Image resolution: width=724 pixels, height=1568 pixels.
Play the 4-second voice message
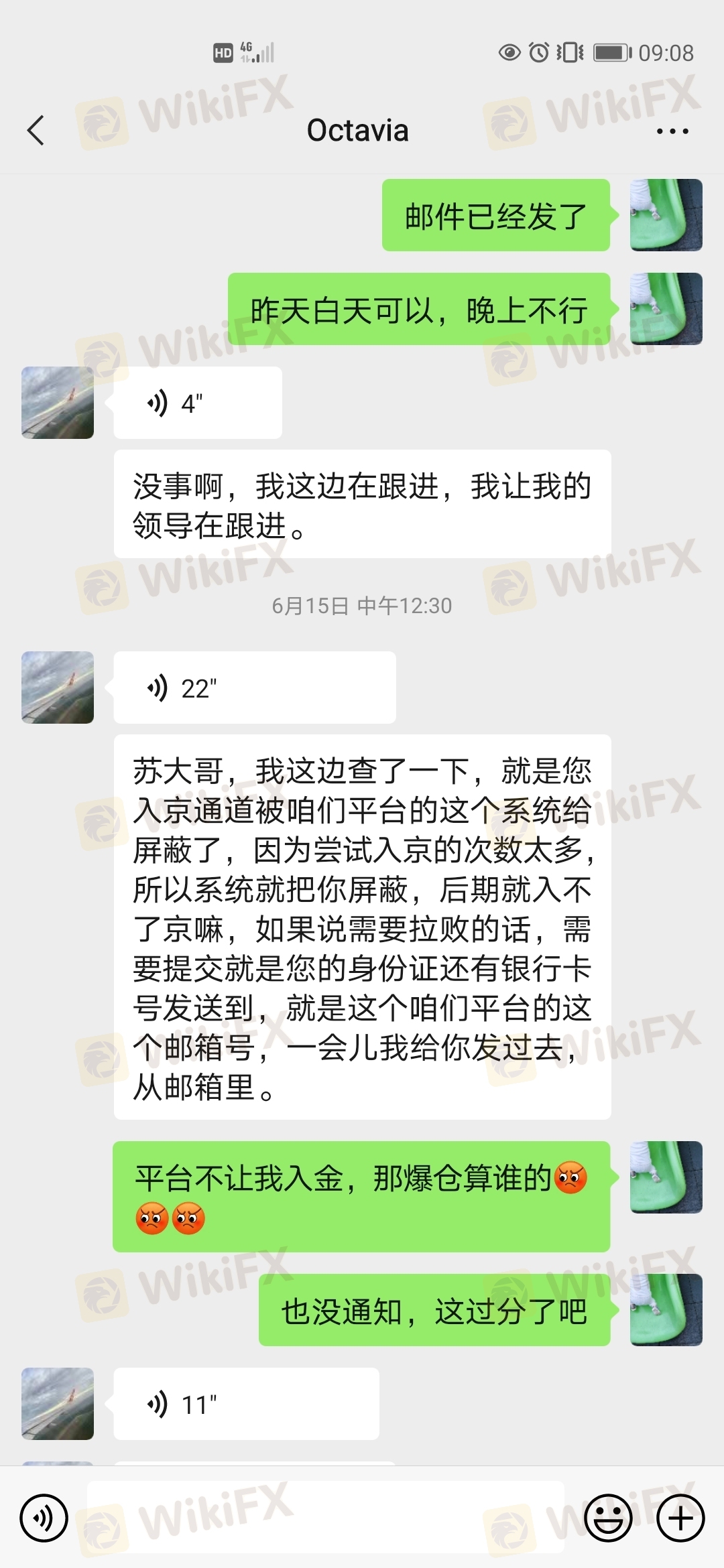[x=197, y=403]
